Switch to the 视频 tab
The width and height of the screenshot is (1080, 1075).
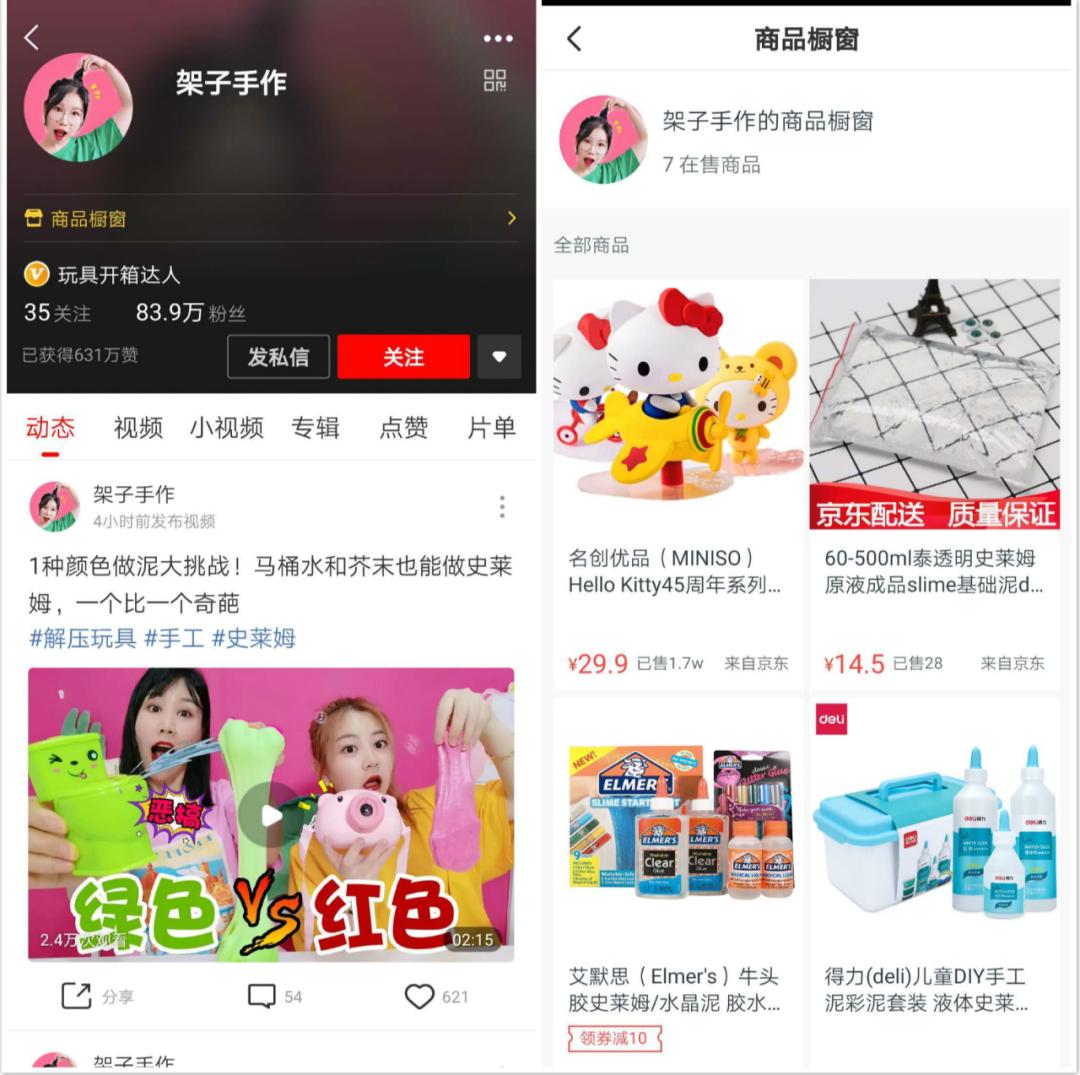click(x=138, y=428)
